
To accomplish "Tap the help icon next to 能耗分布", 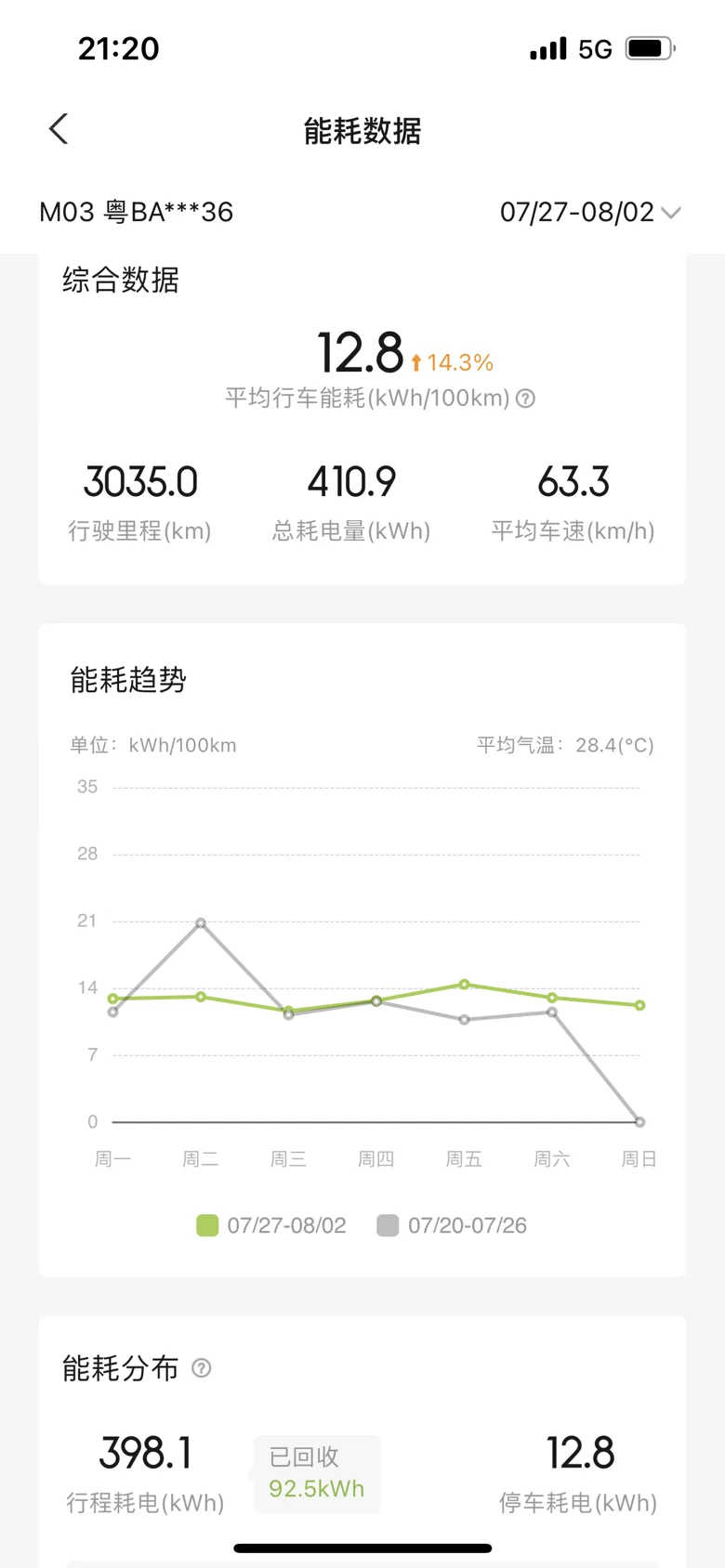I will [x=202, y=1367].
